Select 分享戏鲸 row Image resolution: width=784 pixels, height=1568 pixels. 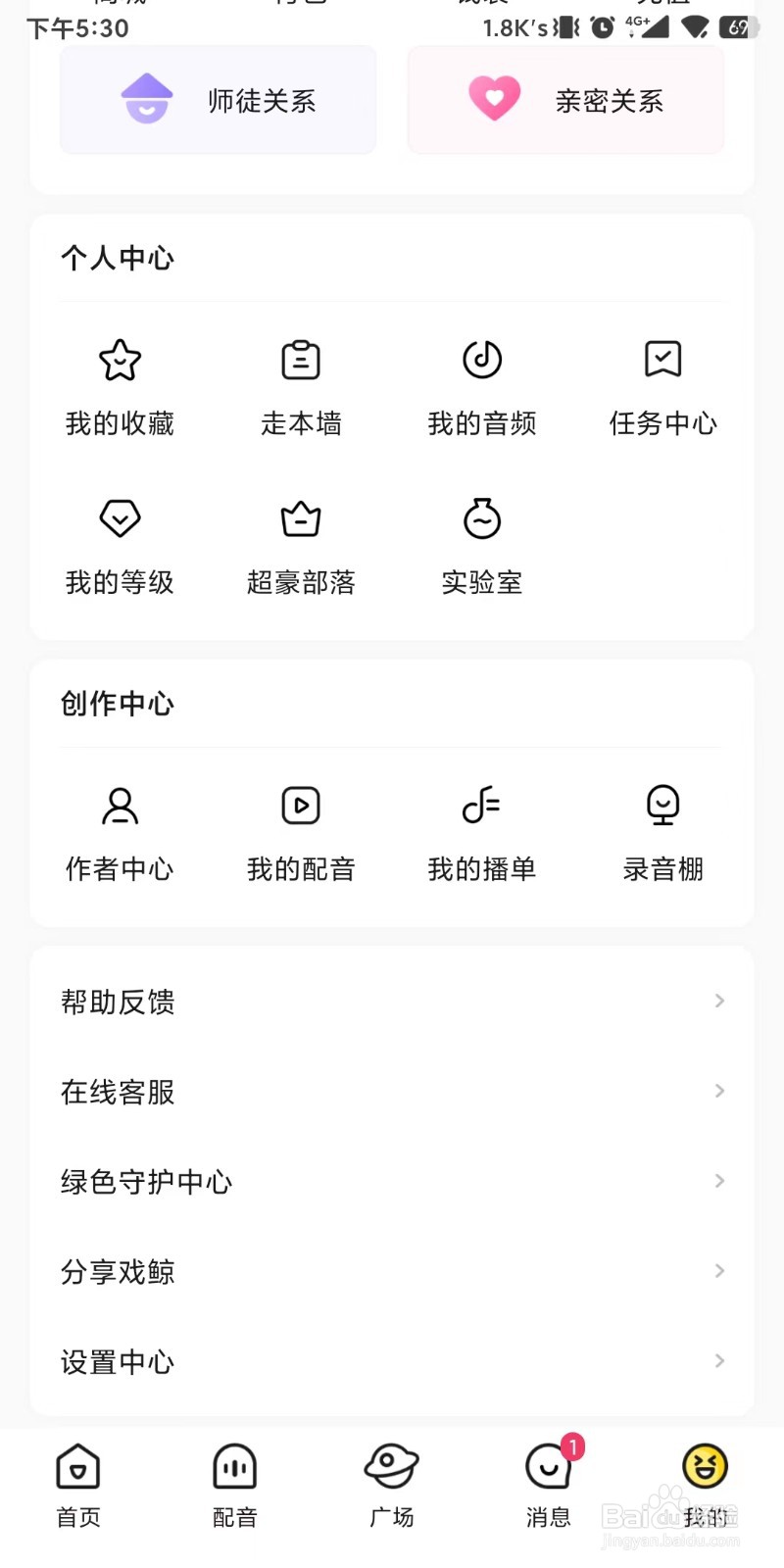(392, 1272)
